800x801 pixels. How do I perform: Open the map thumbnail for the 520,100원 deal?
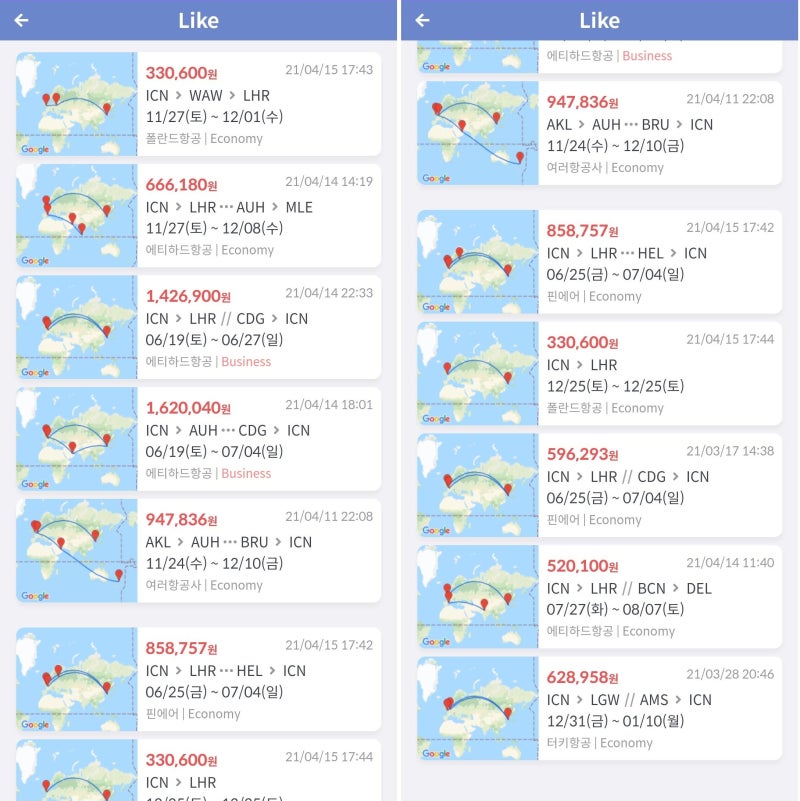(477, 597)
